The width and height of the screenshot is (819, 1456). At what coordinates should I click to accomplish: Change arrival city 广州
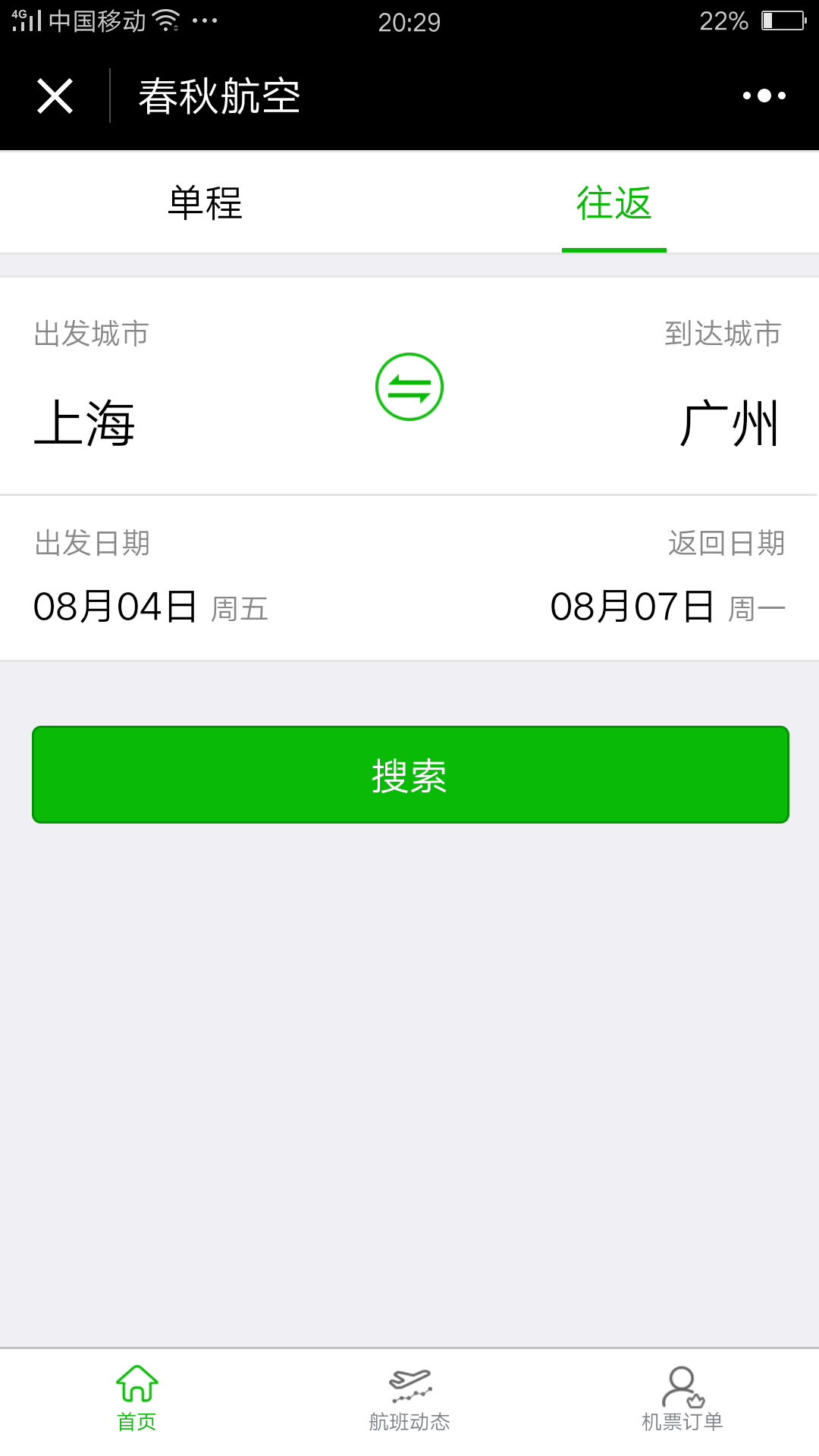point(730,423)
